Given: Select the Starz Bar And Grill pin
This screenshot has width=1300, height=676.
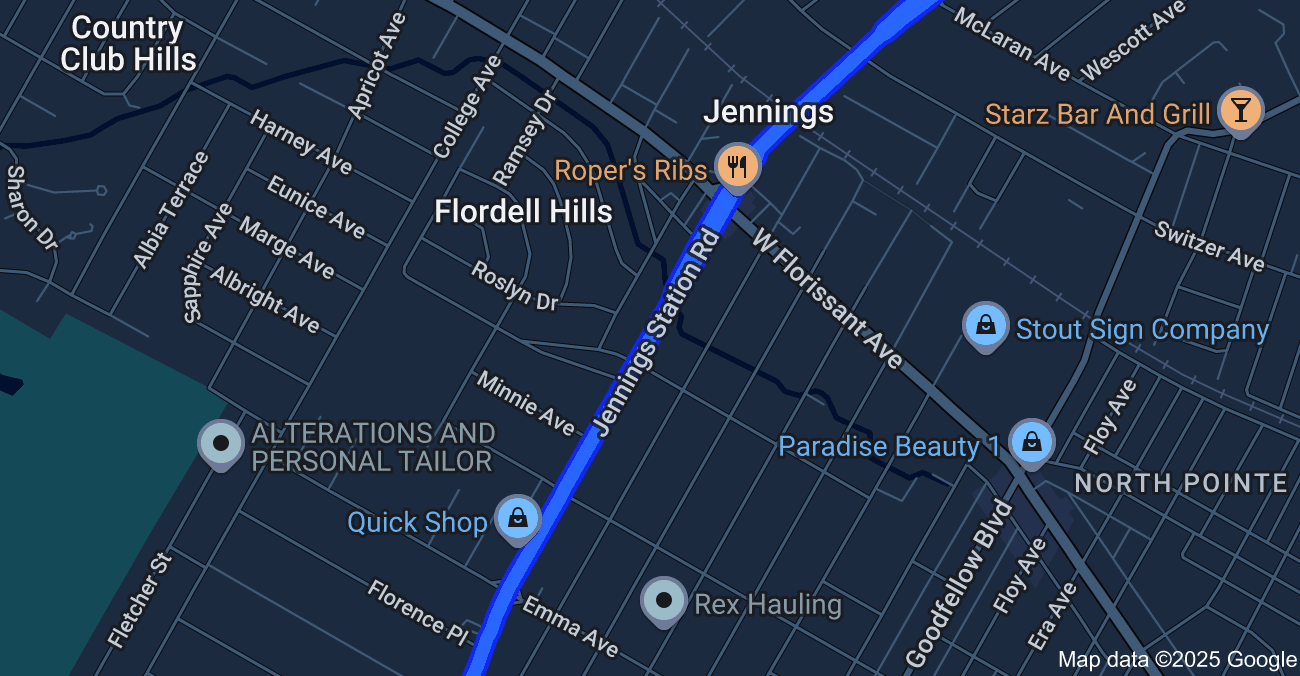Looking at the screenshot, I should (x=1240, y=110).
